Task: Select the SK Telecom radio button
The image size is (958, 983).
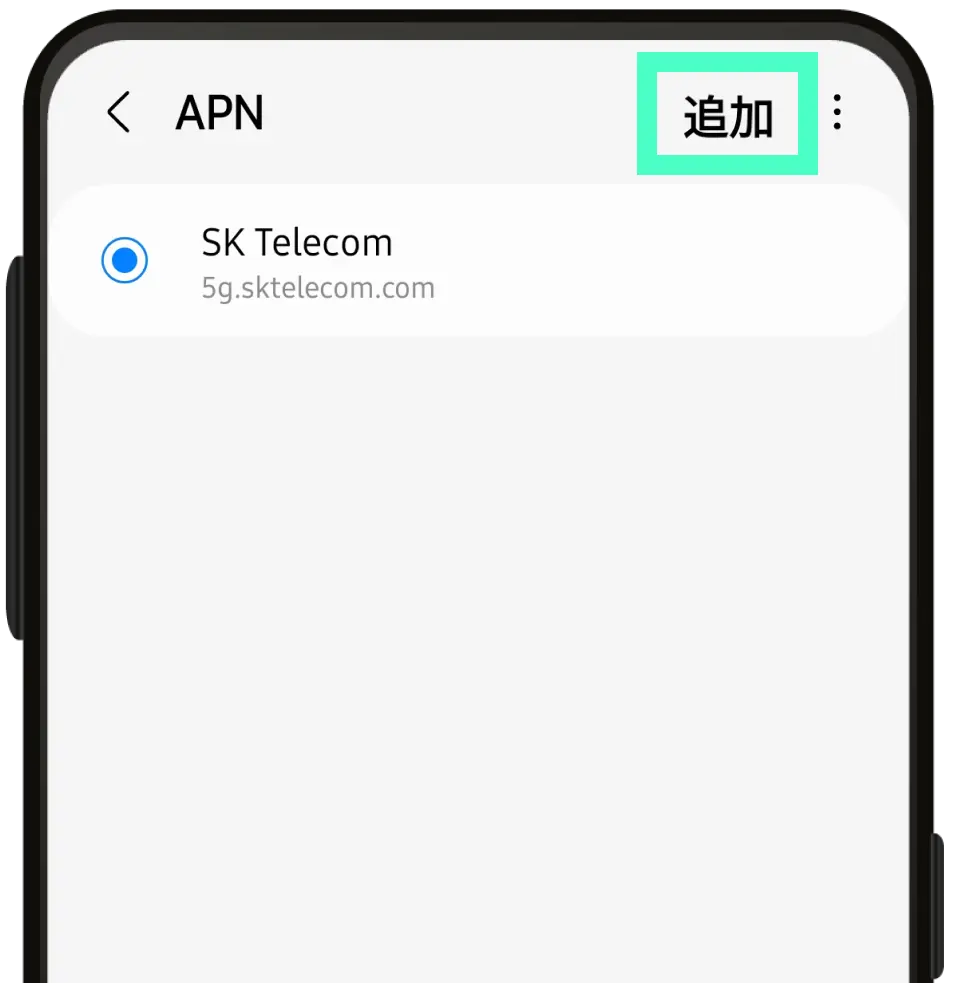Action: pyautogui.click(x=125, y=261)
